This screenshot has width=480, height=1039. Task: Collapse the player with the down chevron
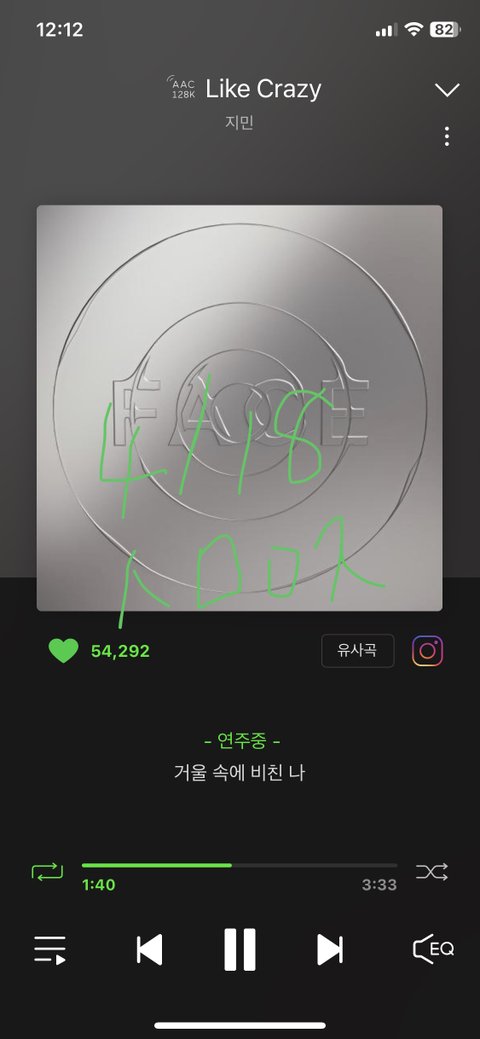point(446,90)
